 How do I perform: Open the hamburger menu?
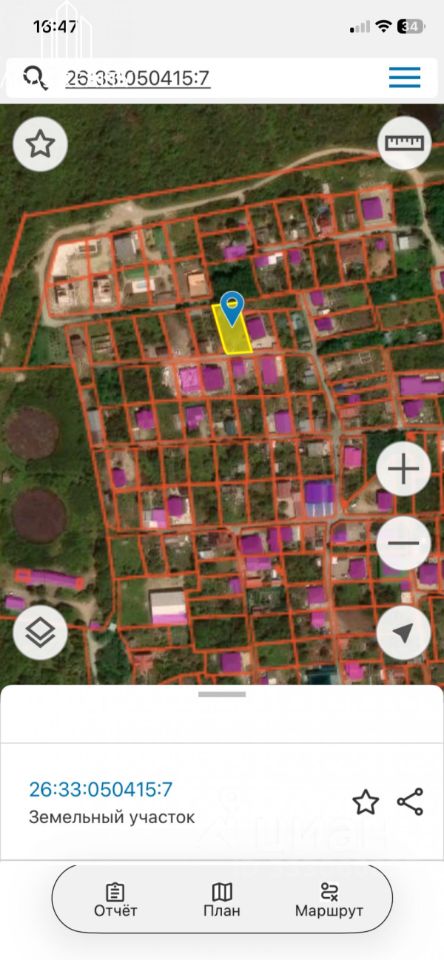pos(405,78)
